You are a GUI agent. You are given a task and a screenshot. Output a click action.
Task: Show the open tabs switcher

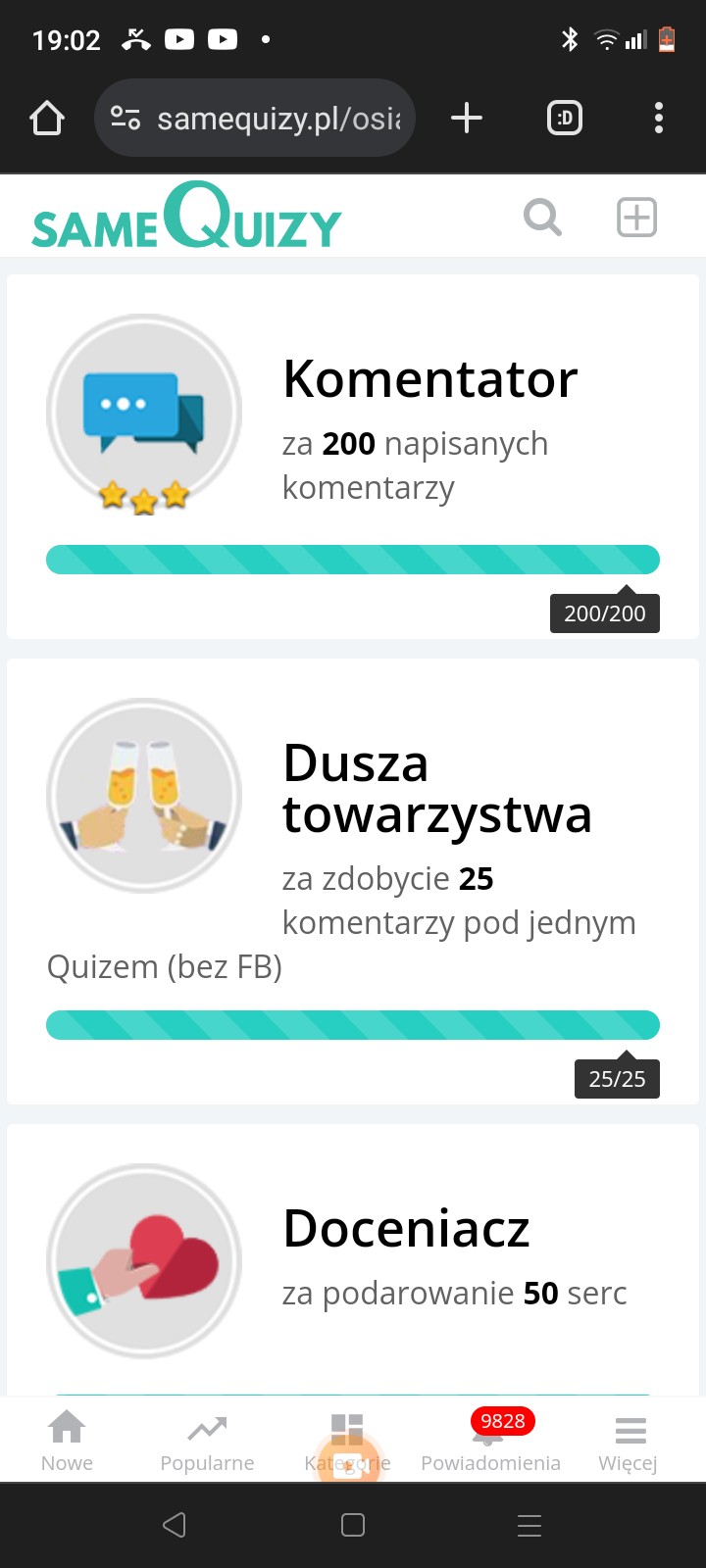click(564, 119)
